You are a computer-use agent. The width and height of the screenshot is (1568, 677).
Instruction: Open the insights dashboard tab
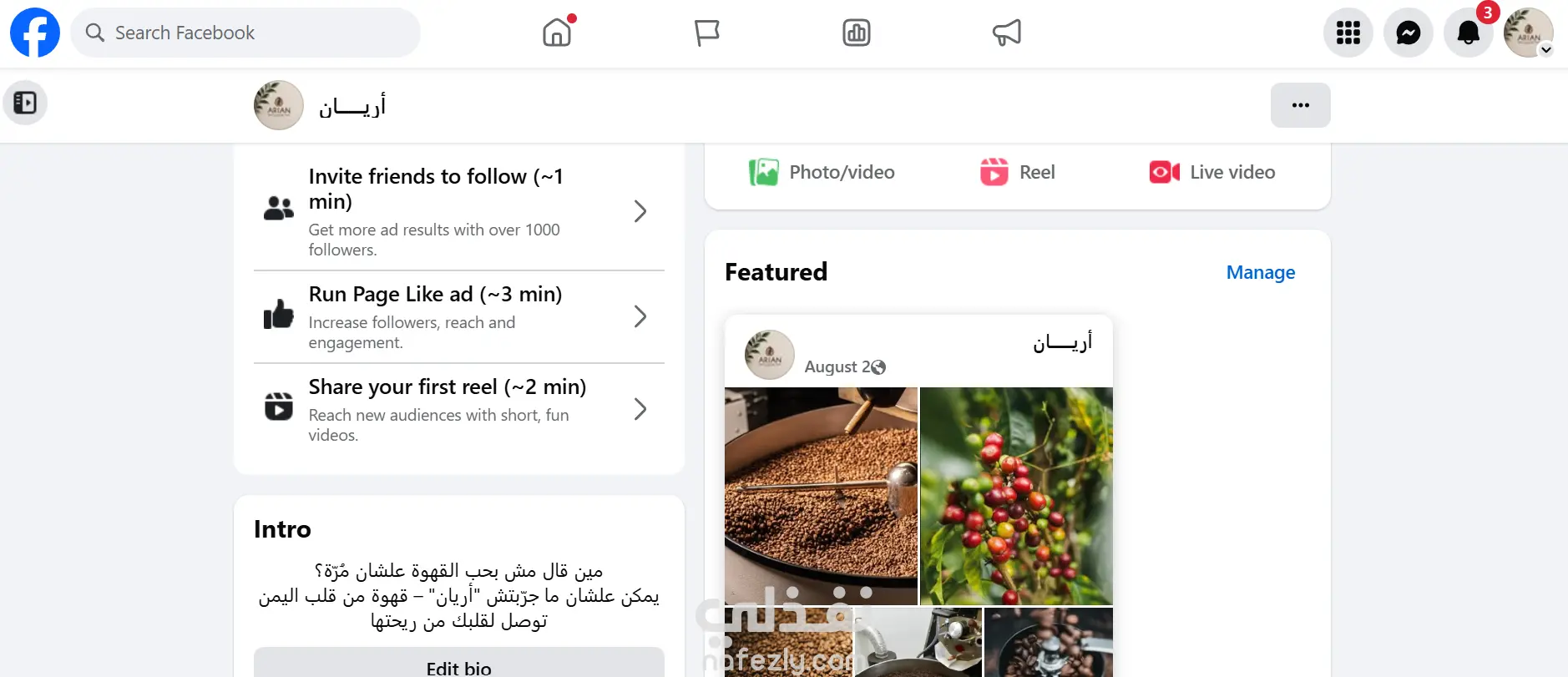click(x=856, y=33)
